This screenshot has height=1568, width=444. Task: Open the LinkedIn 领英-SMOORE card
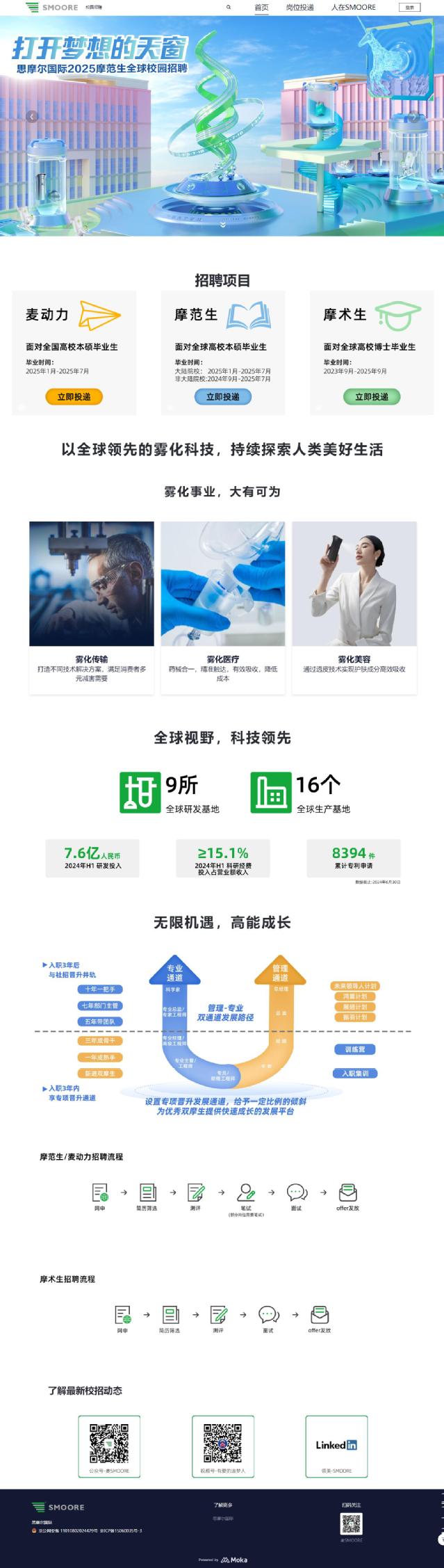[336, 1446]
